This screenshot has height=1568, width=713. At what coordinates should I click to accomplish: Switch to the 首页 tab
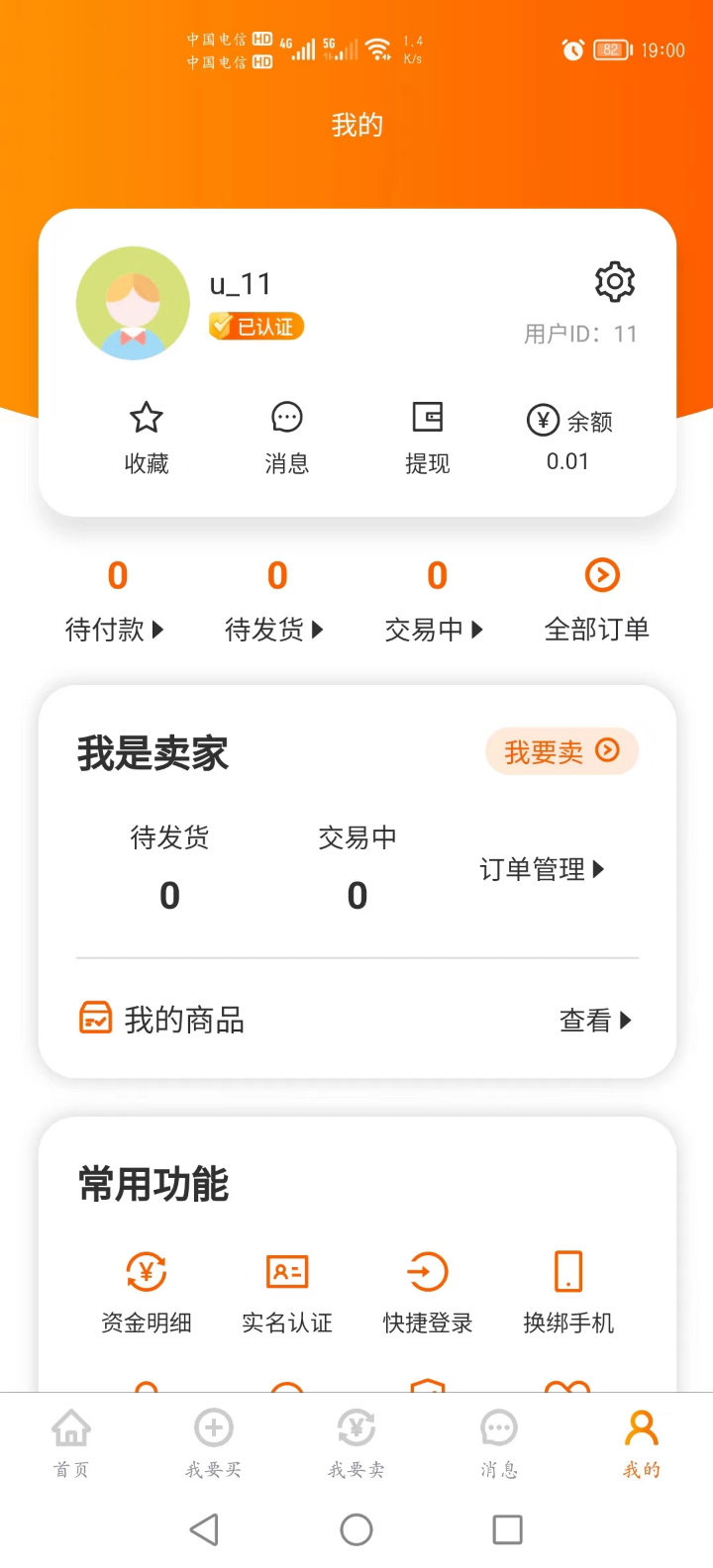71,1443
